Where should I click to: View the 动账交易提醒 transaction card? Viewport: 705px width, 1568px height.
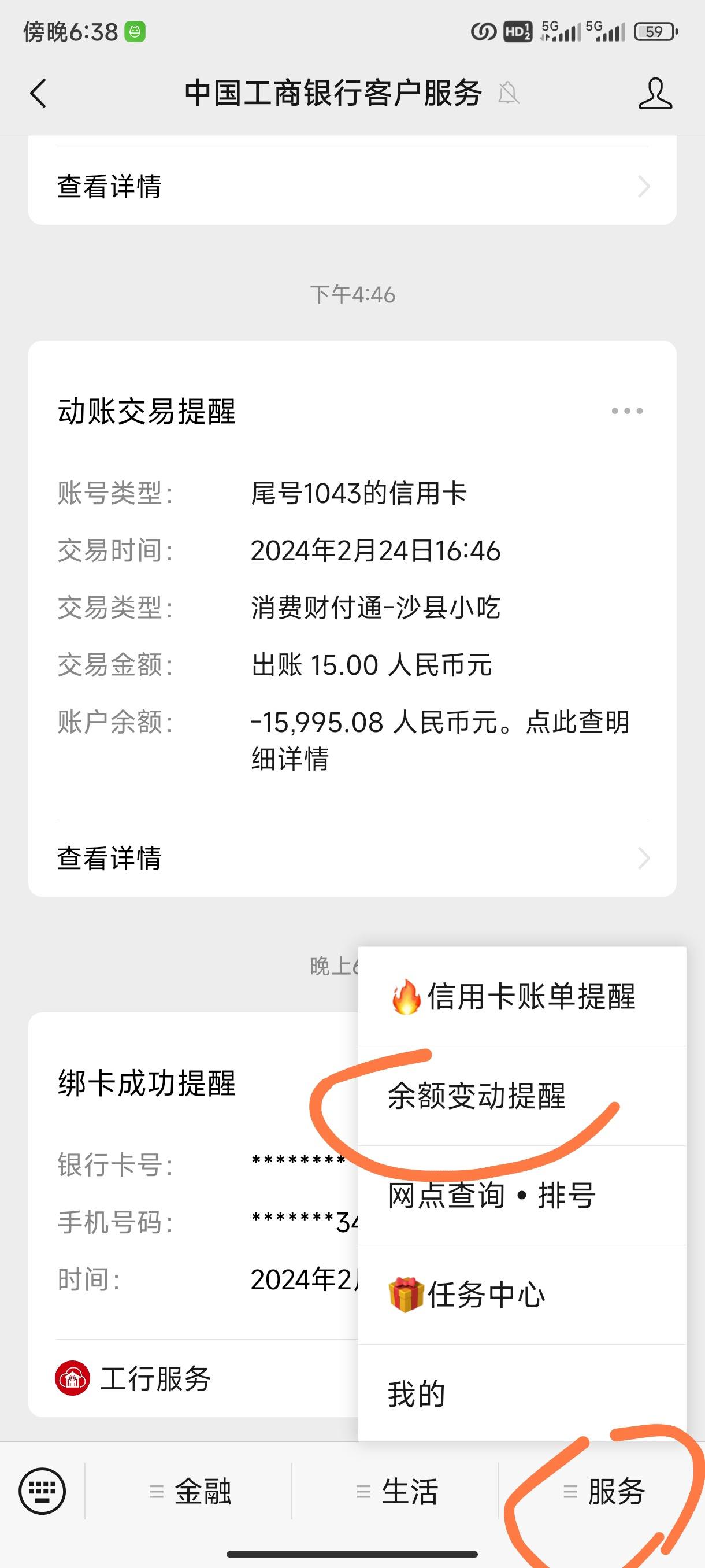pyautogui.click(x=352, y=609)
